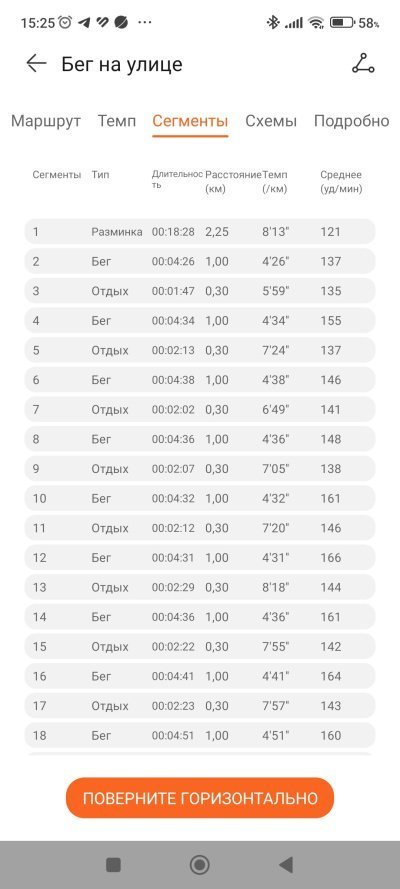Switch to the Темп tab

[117, 121]
